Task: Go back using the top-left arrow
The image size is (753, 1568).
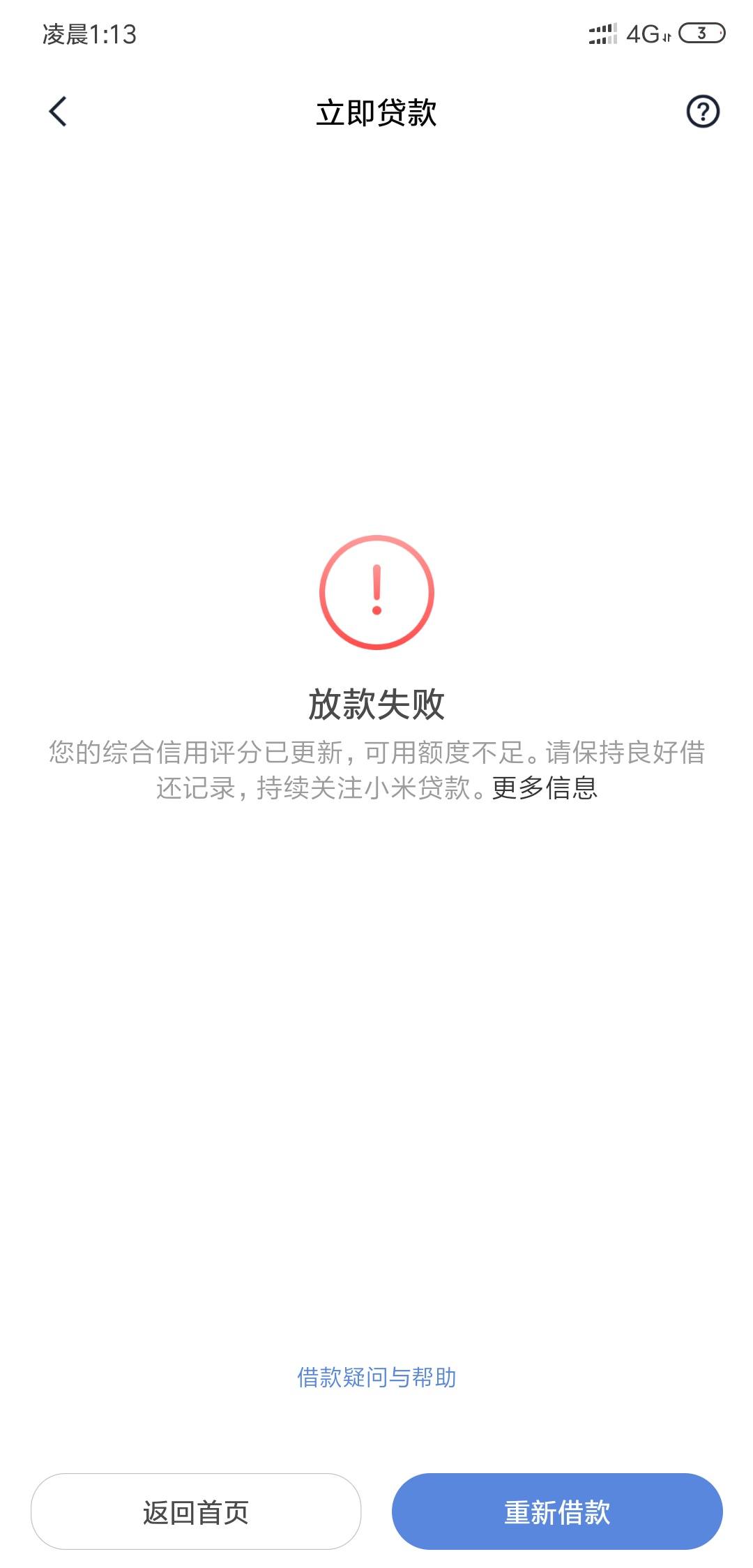Action: pos(58,112)
